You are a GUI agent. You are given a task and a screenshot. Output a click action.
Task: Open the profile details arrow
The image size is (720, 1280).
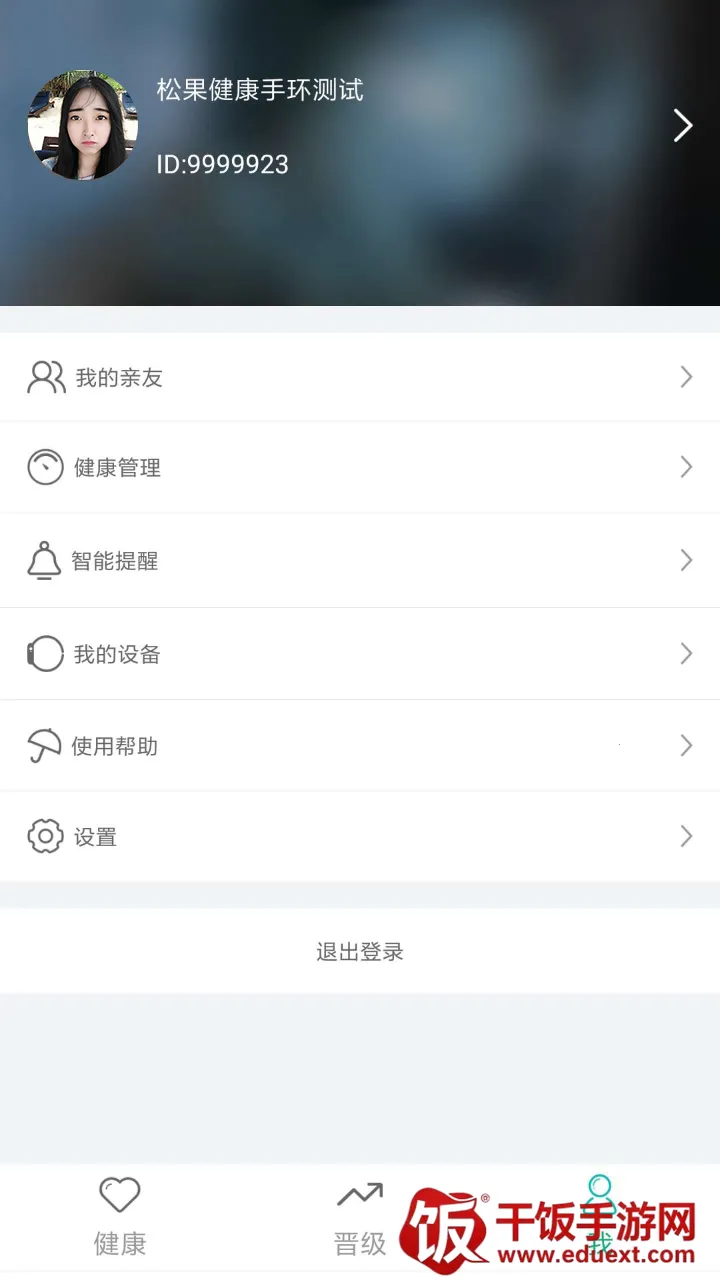coord(683,126)
